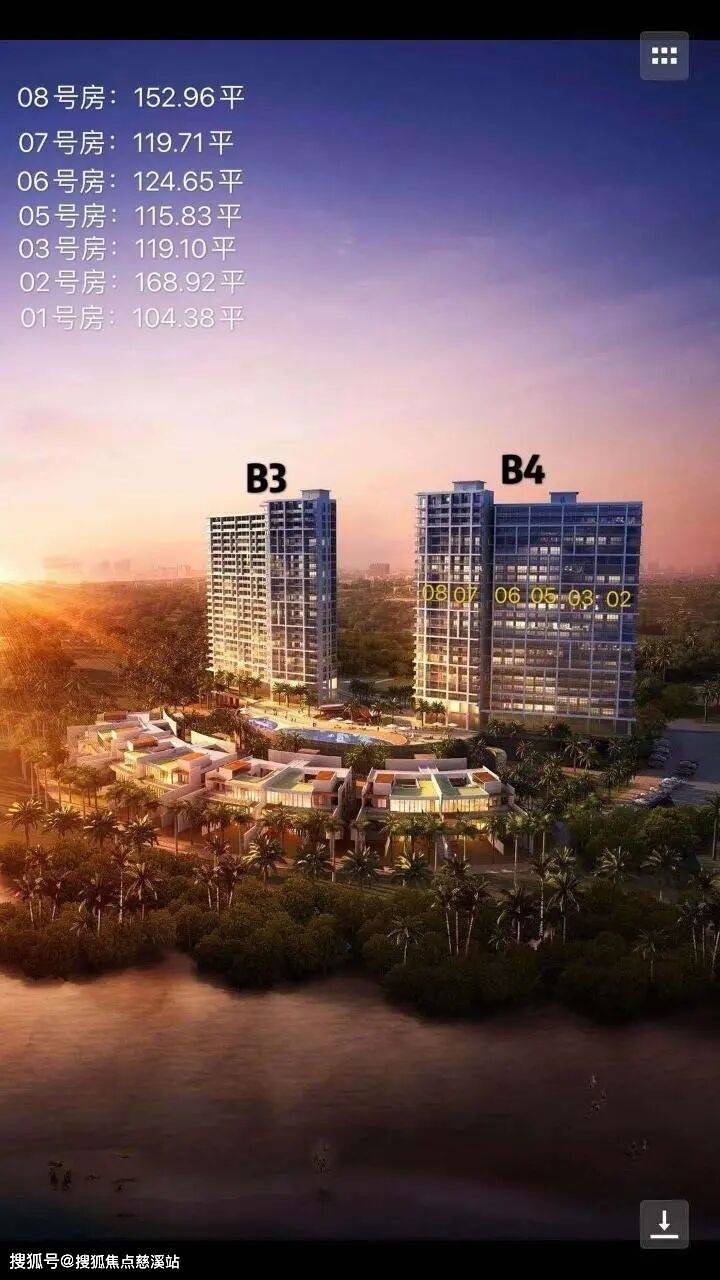Open the image grid overview
720x1280 pixels.
tap(664, 56)
